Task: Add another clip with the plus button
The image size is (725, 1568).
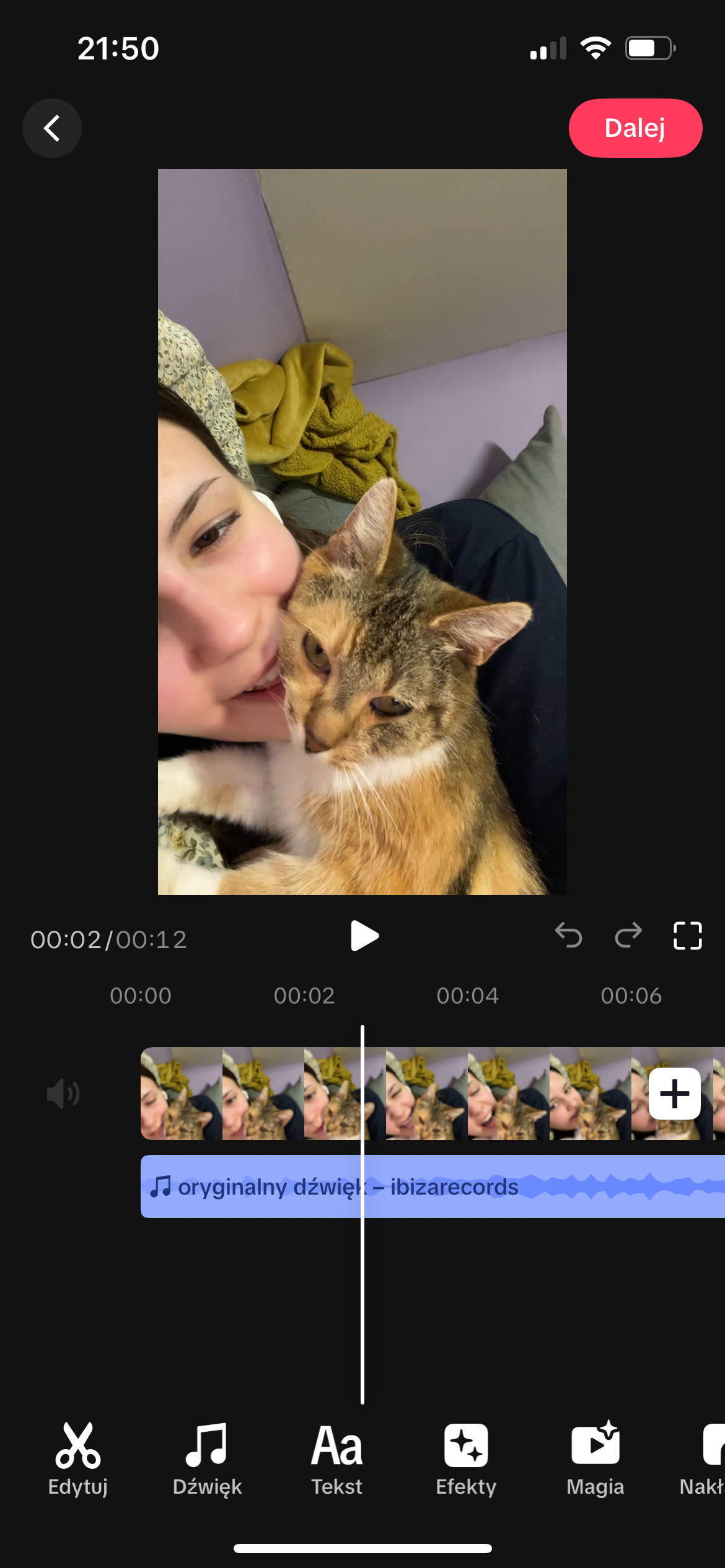Action: tap(674, 1094)
